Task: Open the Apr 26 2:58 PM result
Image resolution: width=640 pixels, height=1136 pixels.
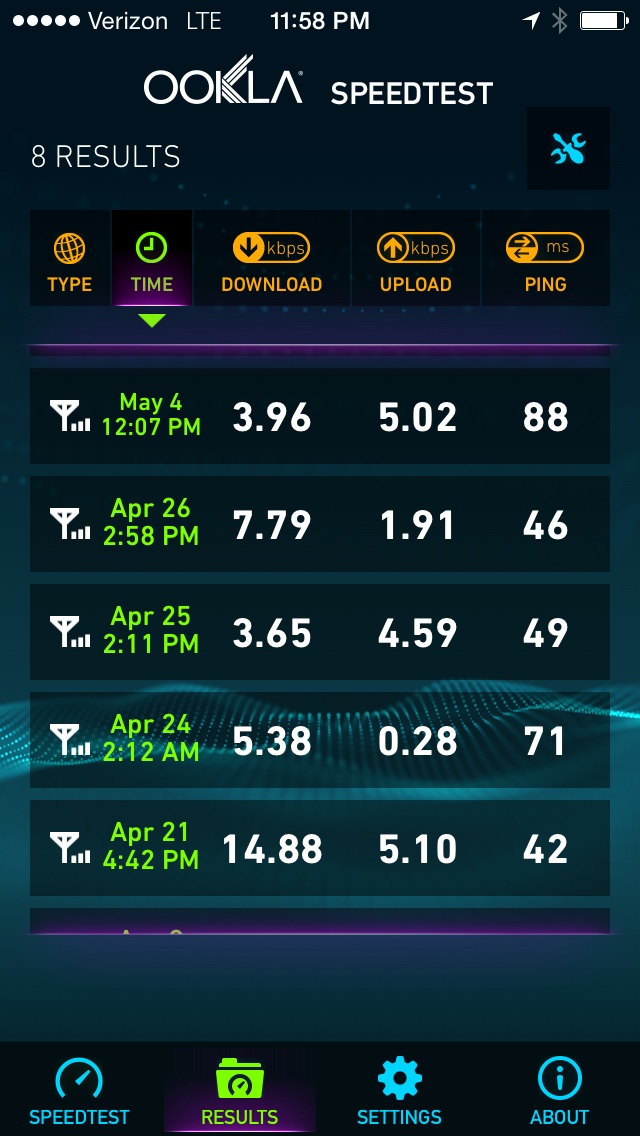Action: click(320, 524)
